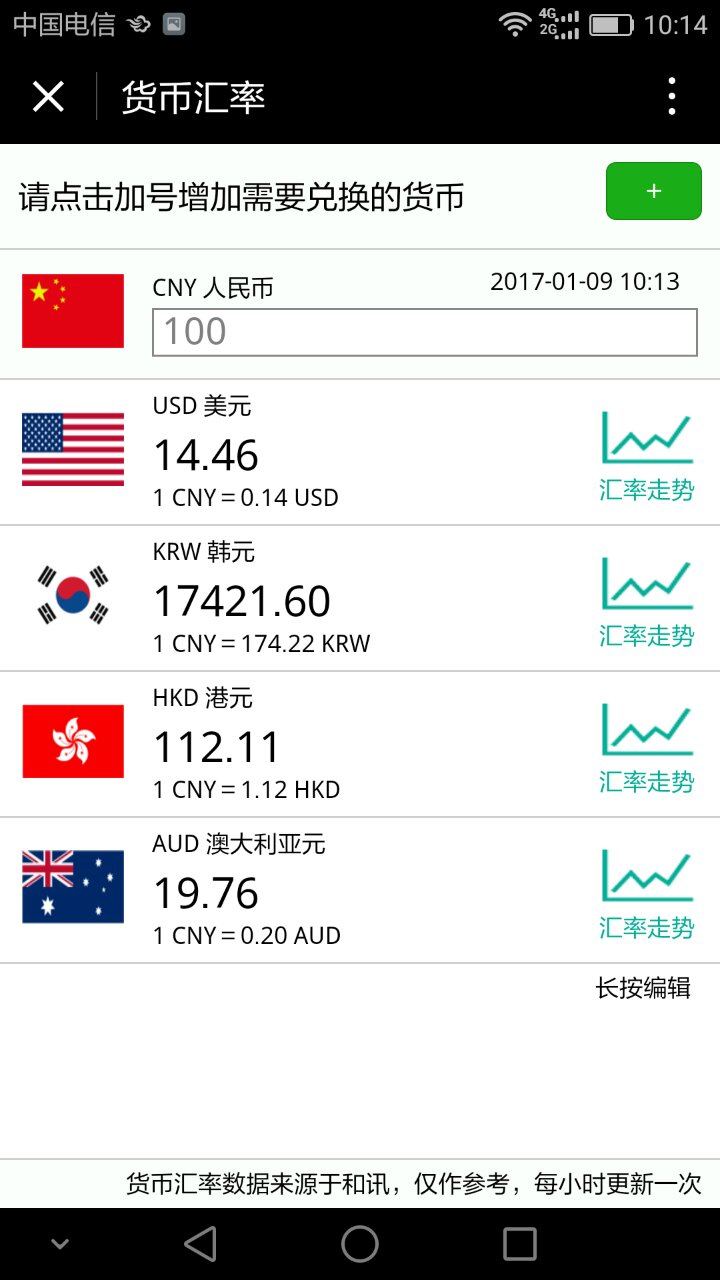Go back using system navigation
This screenshot has height=1280, width=720.
pyautogui.click(x=200, y=1244)
